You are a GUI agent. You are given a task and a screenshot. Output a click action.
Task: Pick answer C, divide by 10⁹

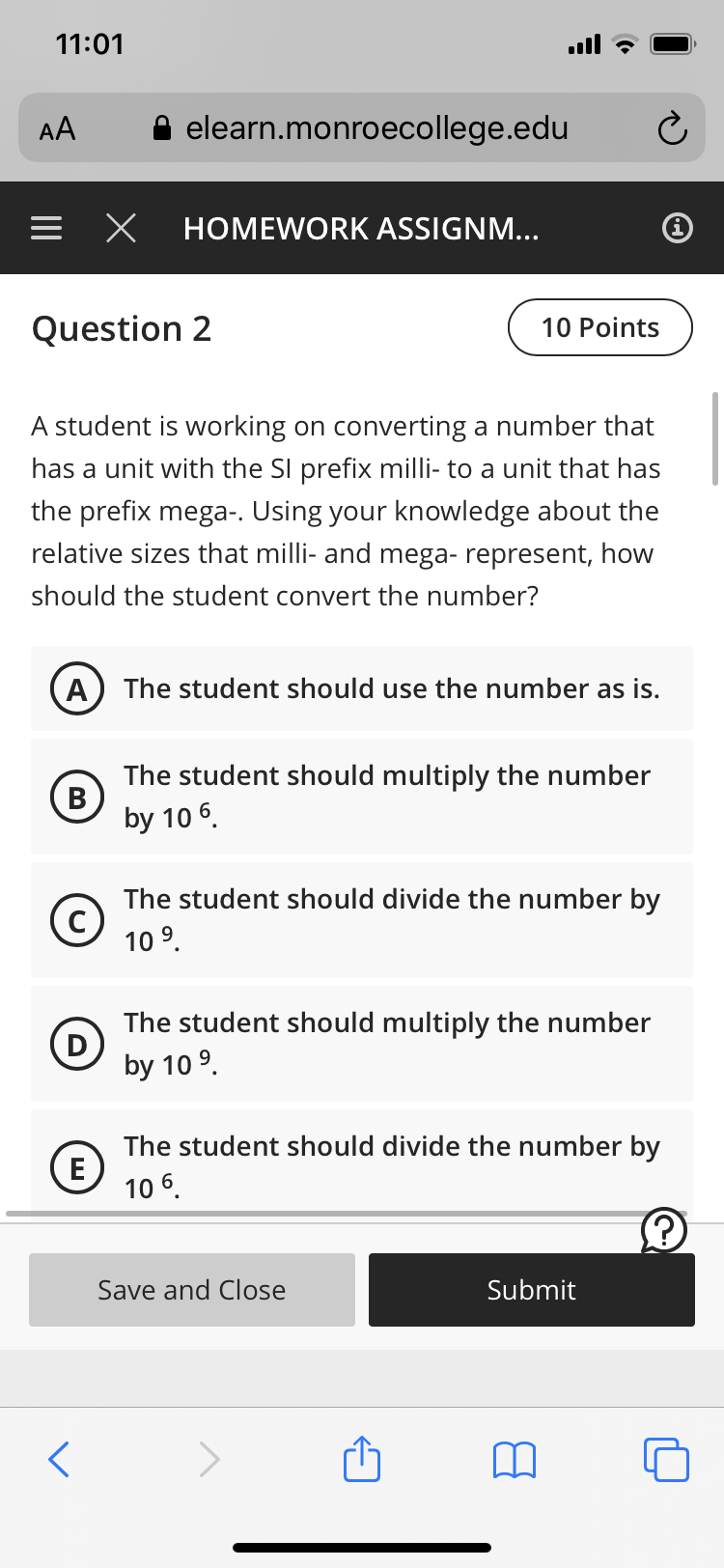click(x=362, y=920)
